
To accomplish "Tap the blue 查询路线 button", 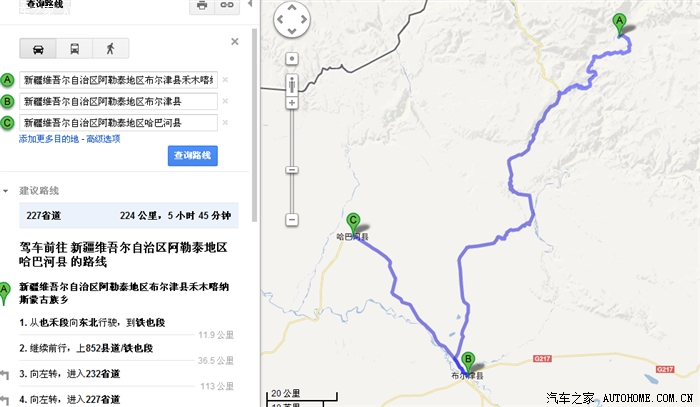I will tap(193, 156).
